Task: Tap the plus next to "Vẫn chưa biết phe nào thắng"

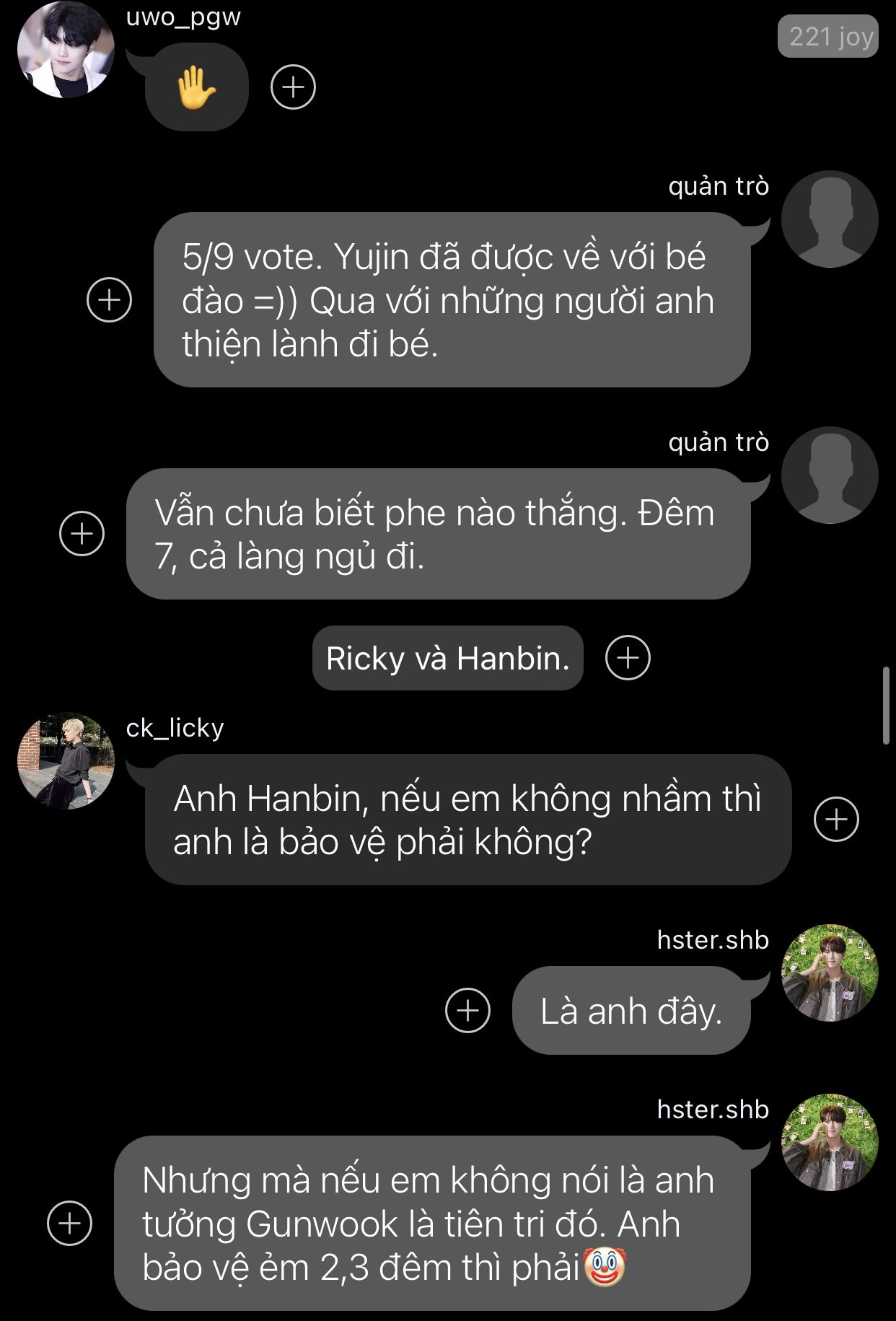Action: pyautogui.click(x=82, y=534)
